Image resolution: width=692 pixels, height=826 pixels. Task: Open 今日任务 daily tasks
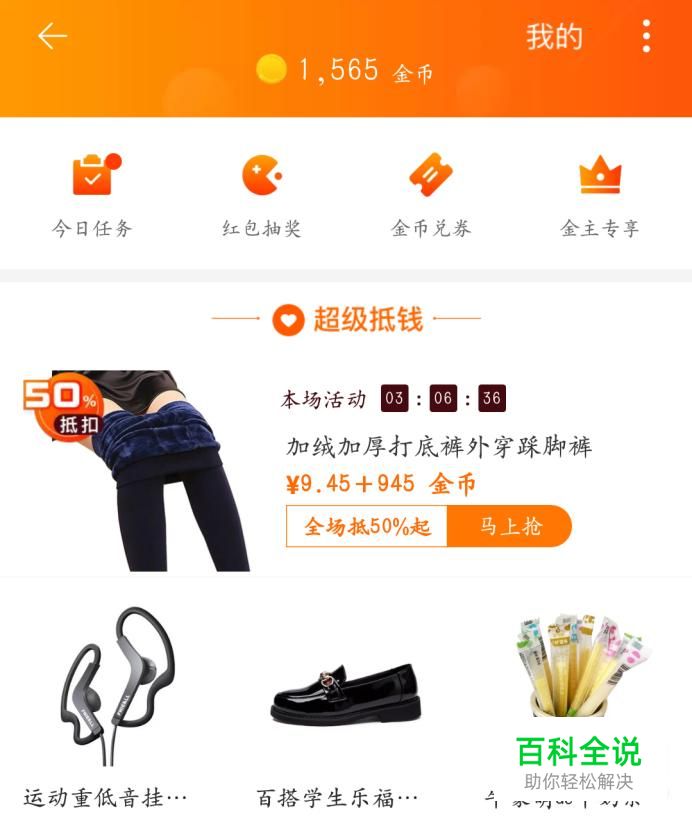tap(92, 194)
